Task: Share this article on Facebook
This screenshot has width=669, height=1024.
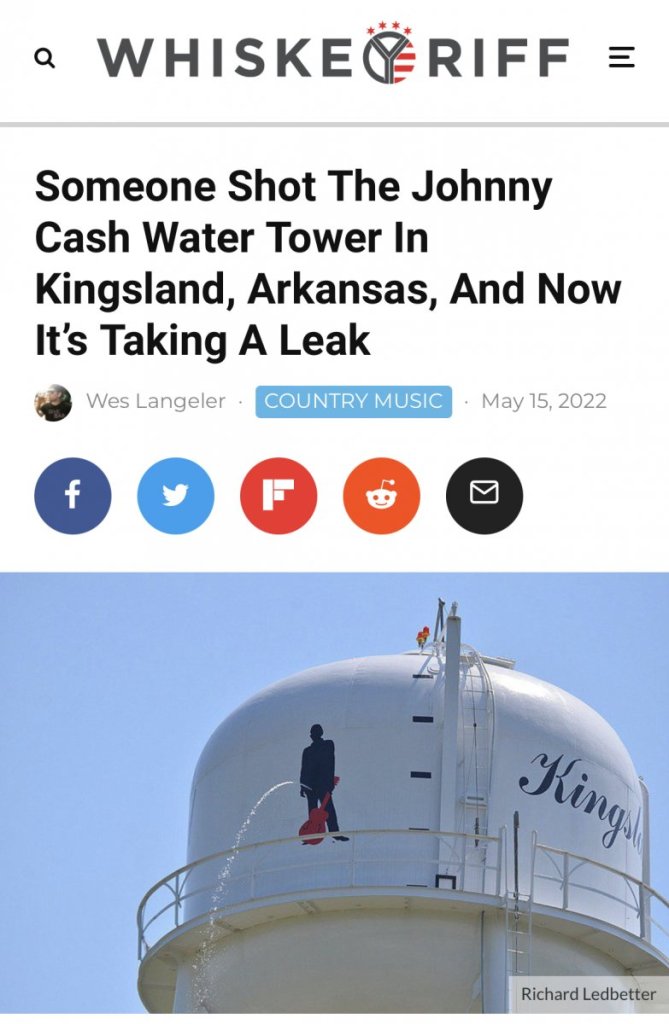Action: (73, 496)
